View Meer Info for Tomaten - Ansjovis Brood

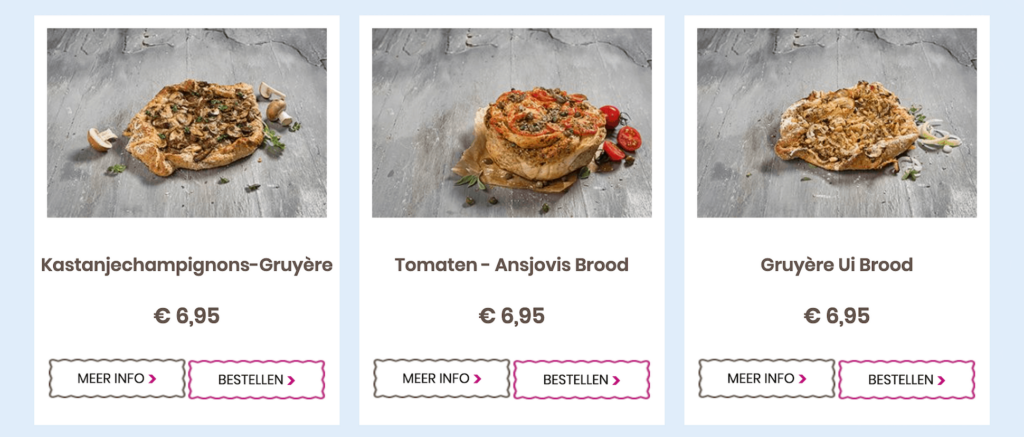(x=442, y=379)
